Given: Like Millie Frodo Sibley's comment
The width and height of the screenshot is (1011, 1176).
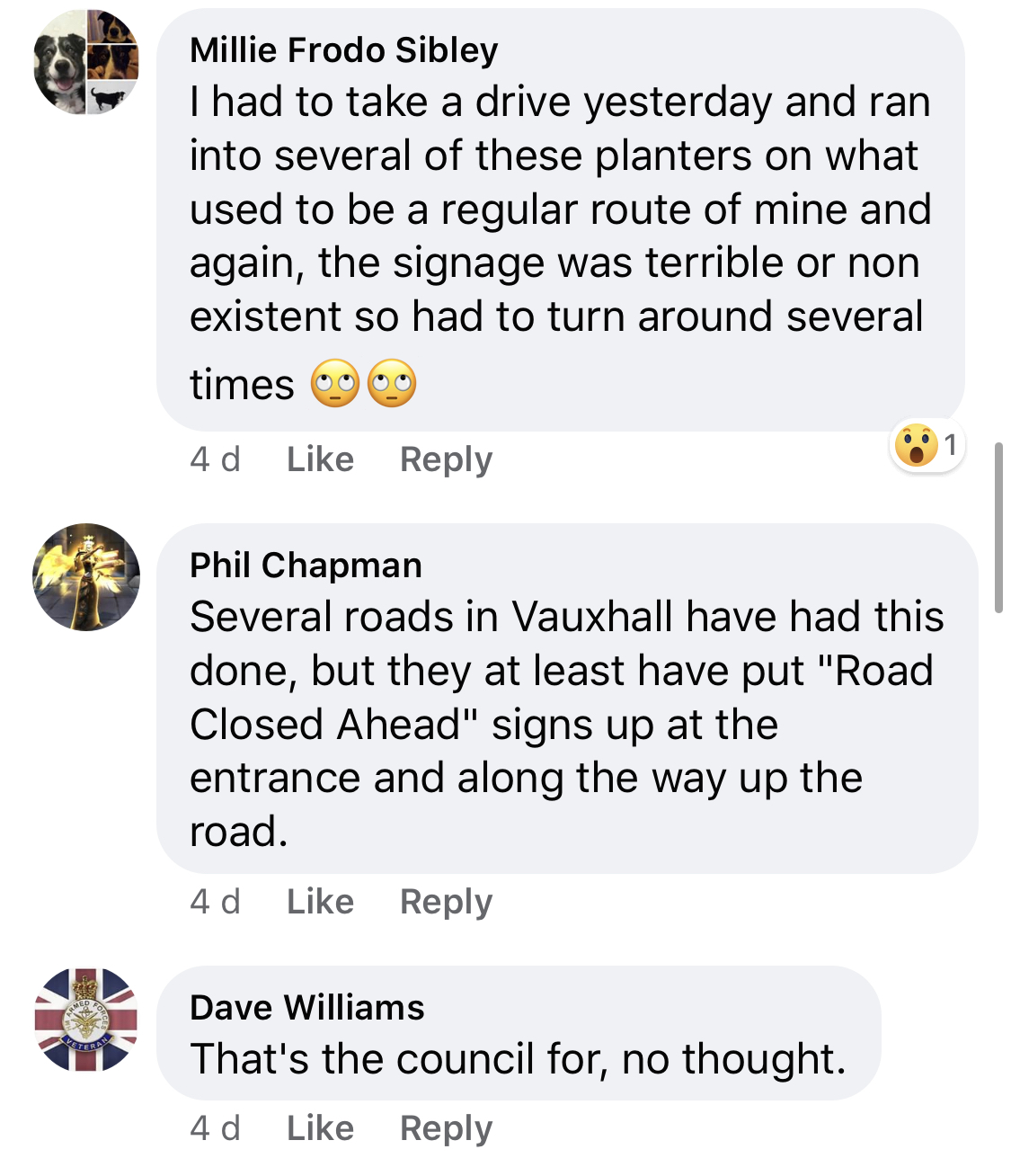Looking at the screenshot, I should click(320, 459).
